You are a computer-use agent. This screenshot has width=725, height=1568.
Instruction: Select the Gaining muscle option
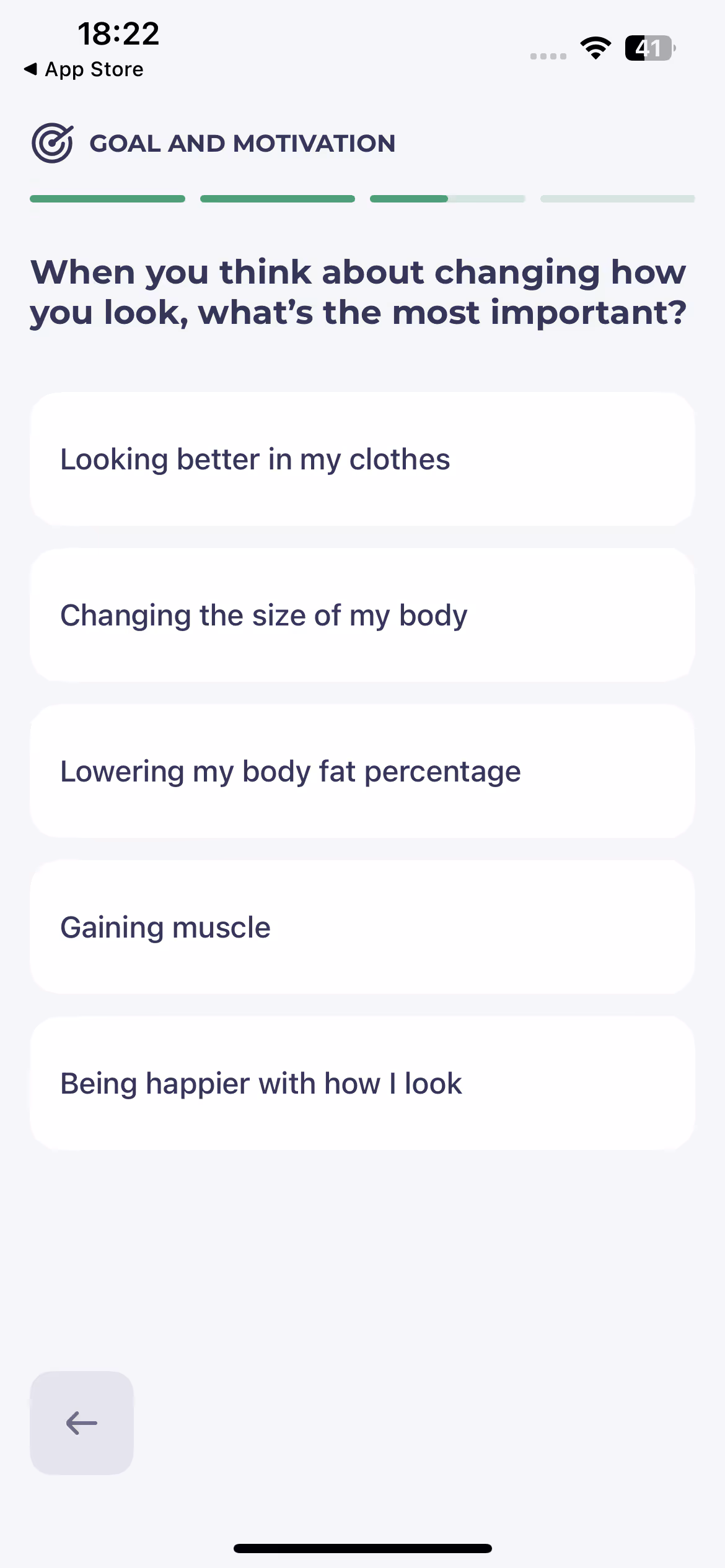362,928
